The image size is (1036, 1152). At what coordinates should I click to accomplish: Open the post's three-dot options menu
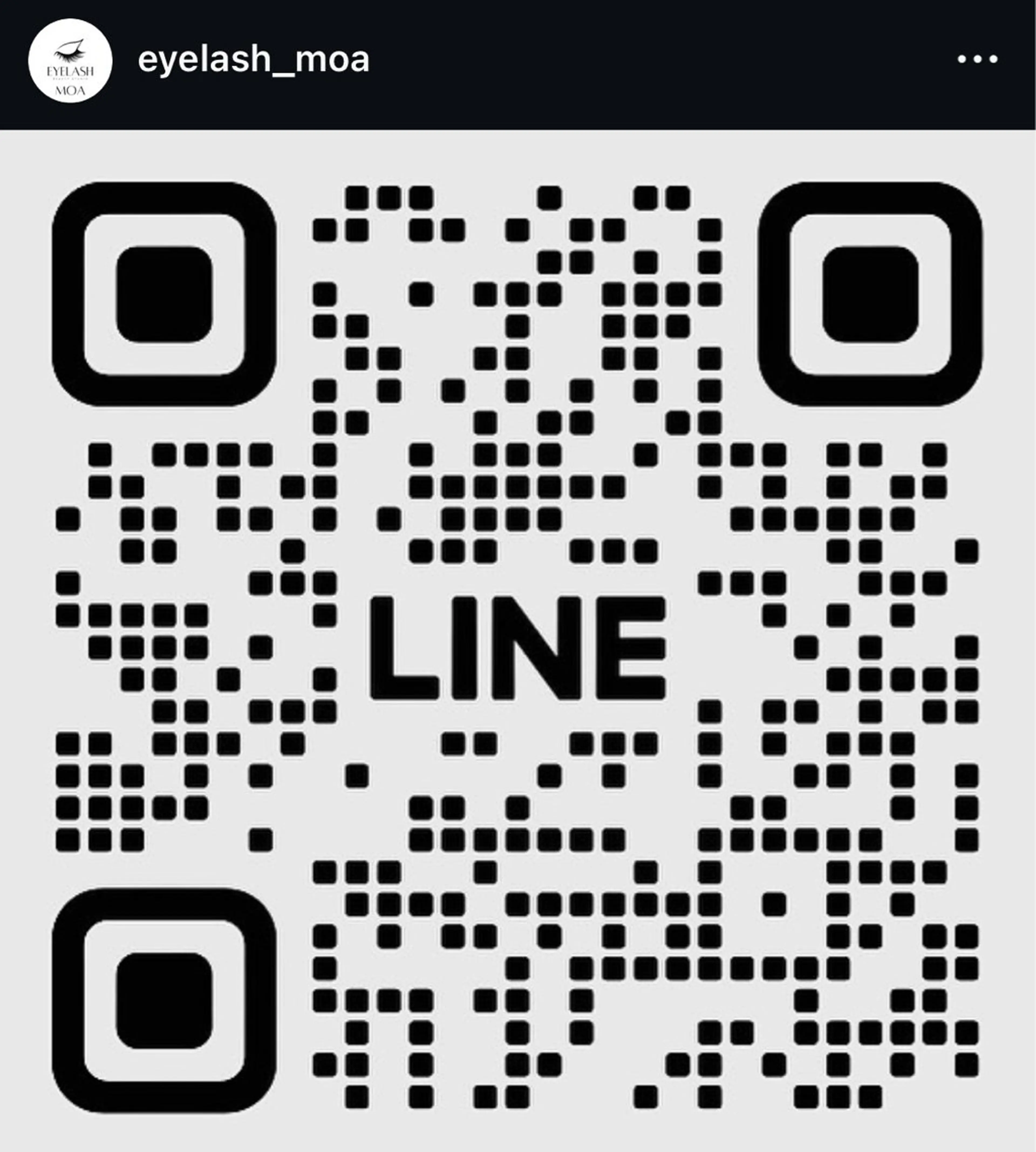tap(977, 59)
